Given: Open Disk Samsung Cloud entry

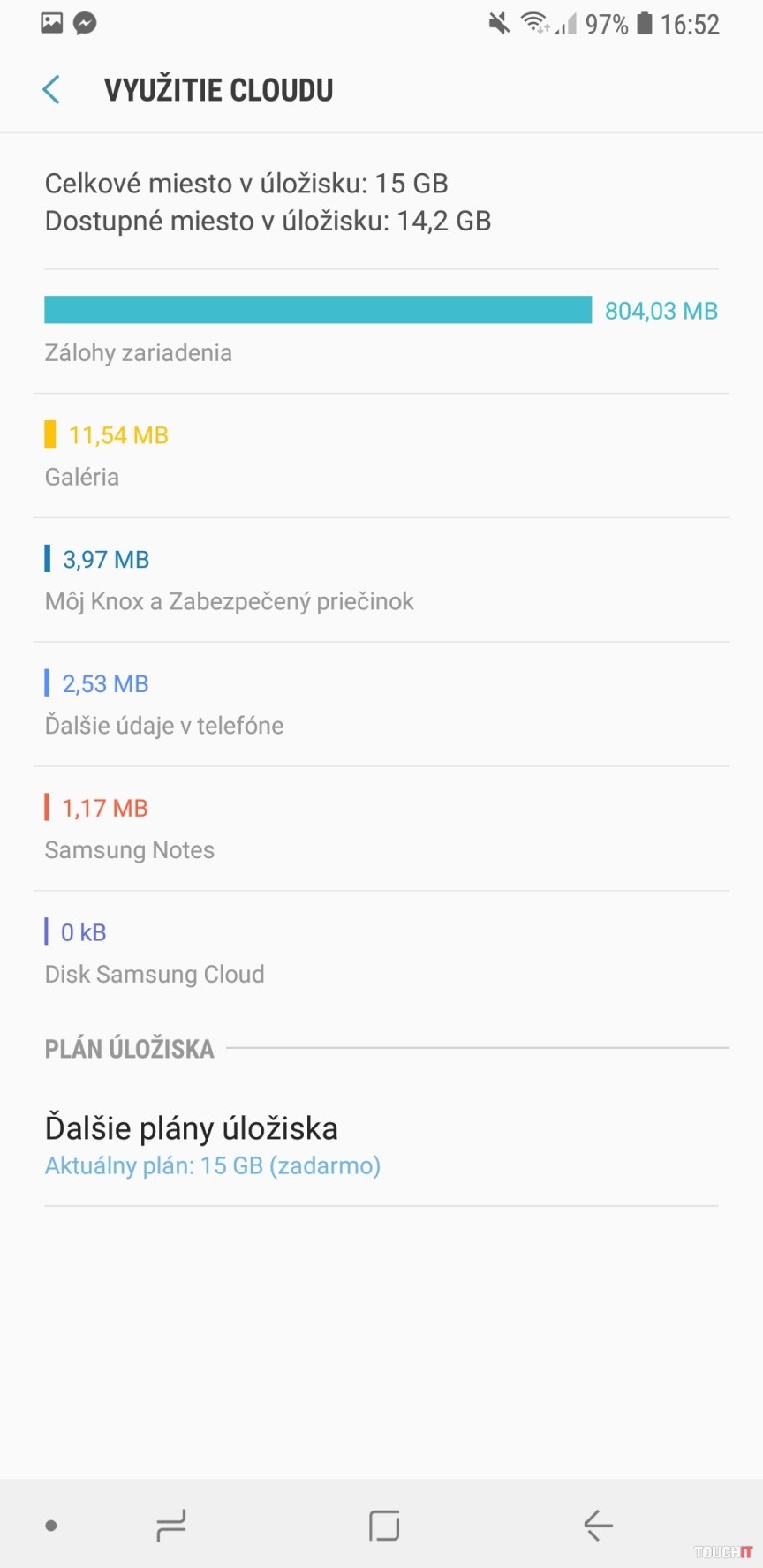Looking at the screenshot, I should [381, 954].
